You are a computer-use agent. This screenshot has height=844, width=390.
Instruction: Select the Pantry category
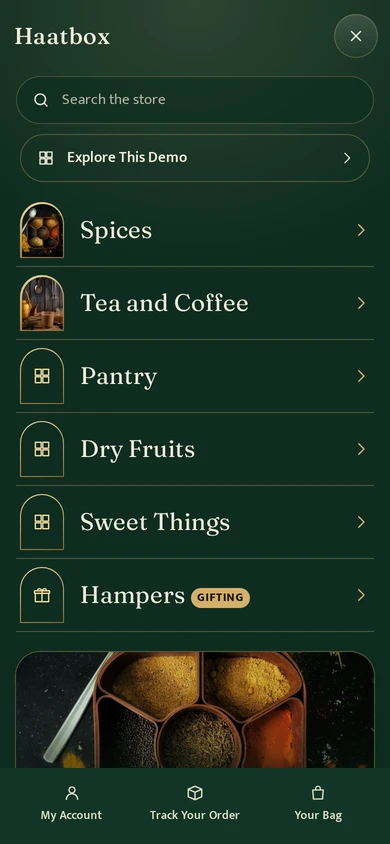(x=195, y=376)
